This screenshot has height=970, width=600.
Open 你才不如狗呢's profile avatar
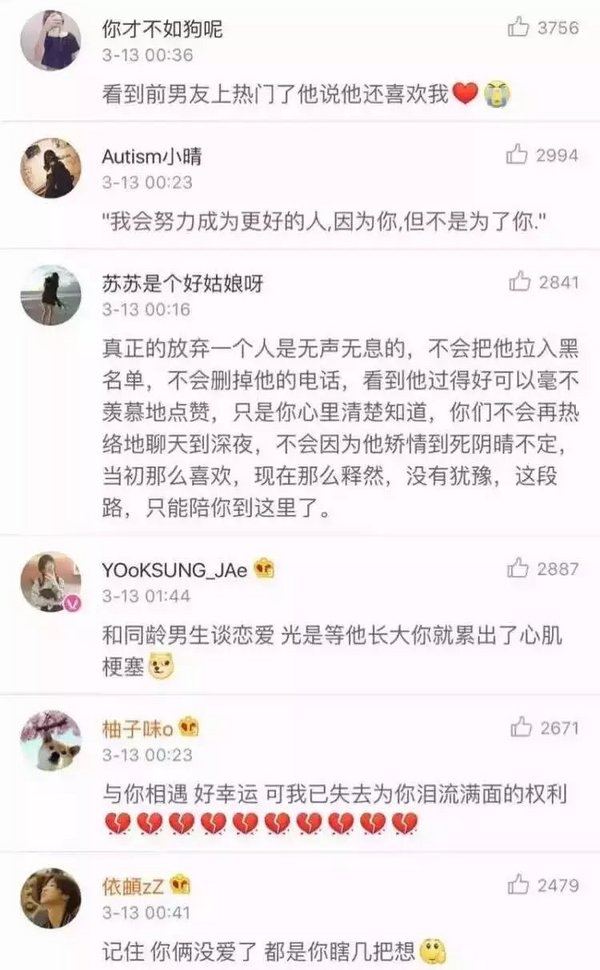(51, 40)
